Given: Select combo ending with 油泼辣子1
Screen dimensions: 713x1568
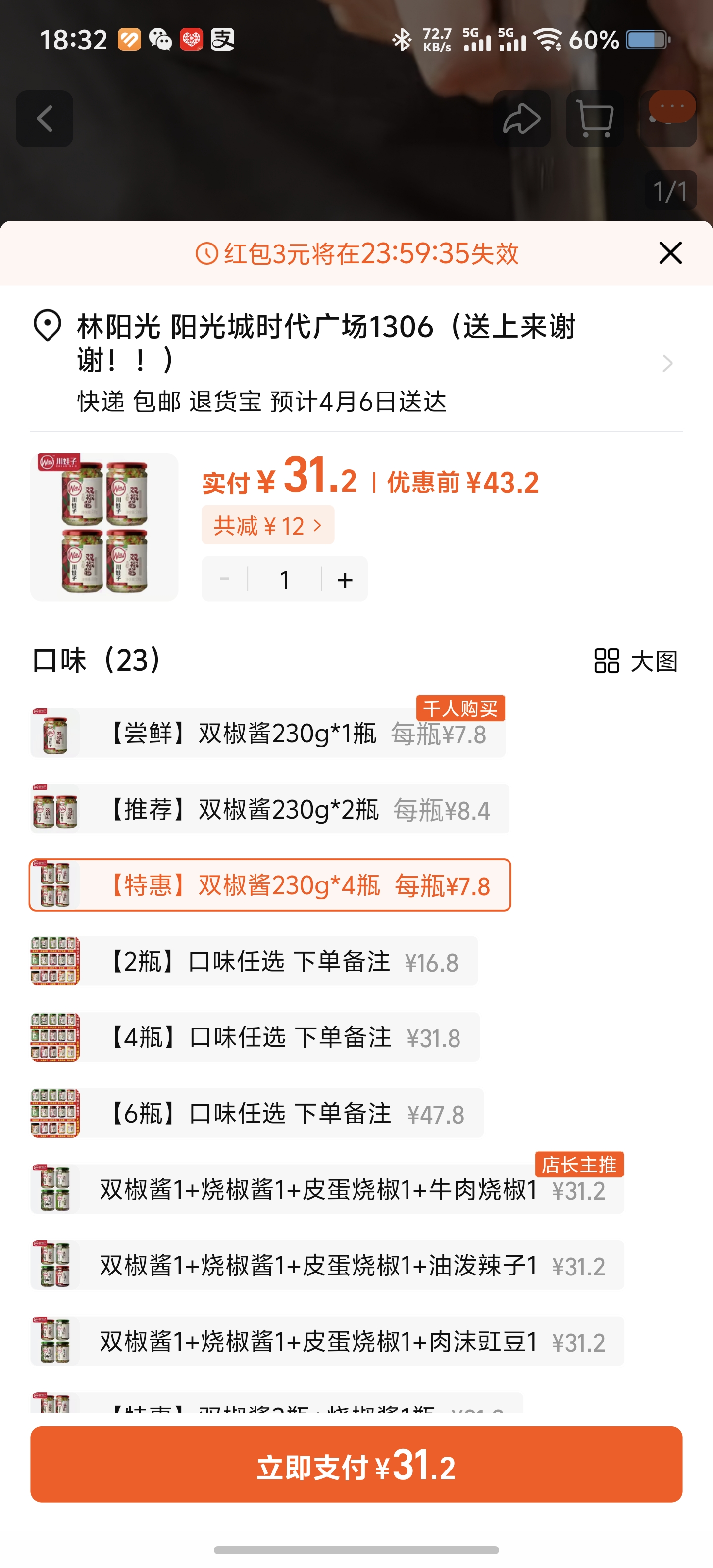Looking at the screenshot, I should pyautogui.click(x=327, y=1266).
